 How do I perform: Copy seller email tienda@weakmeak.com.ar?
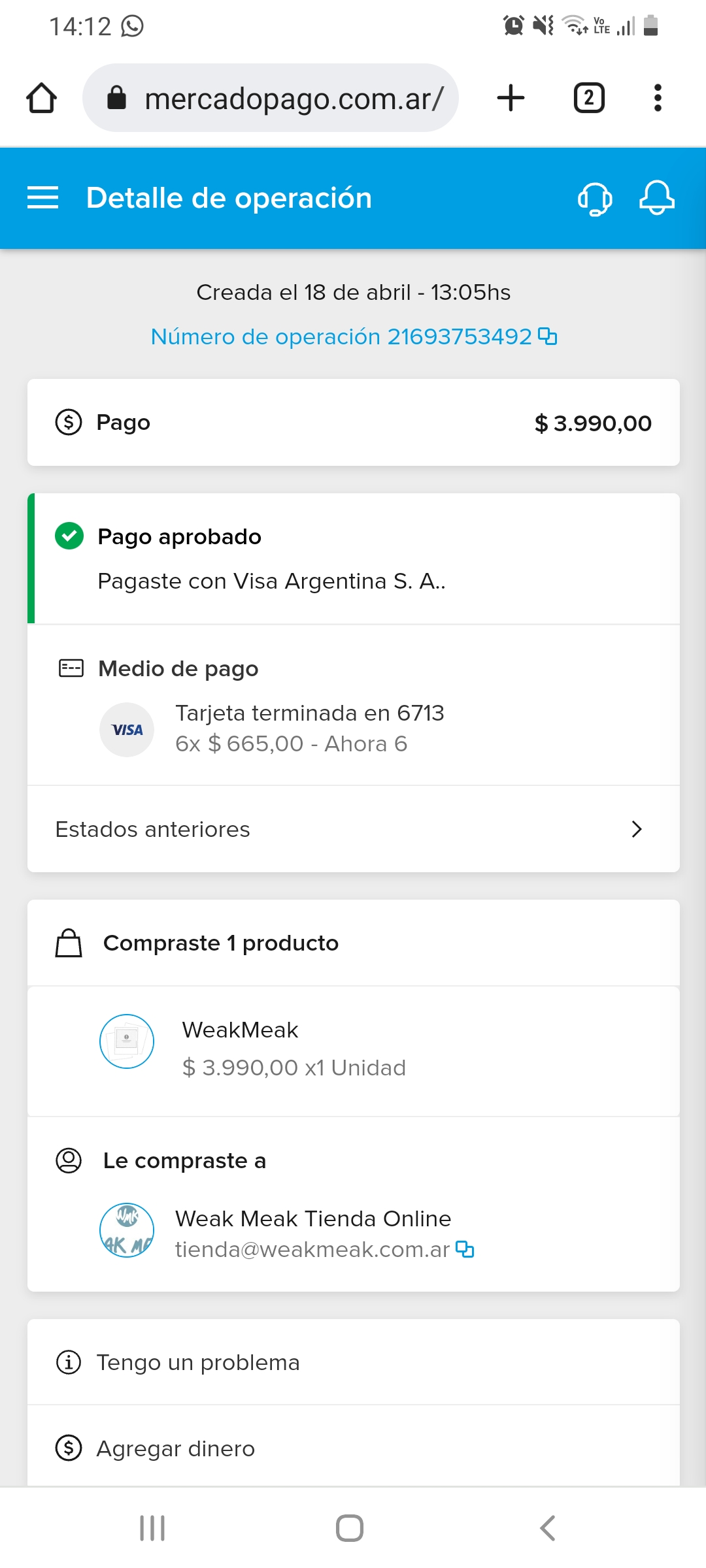[465, 1249]
